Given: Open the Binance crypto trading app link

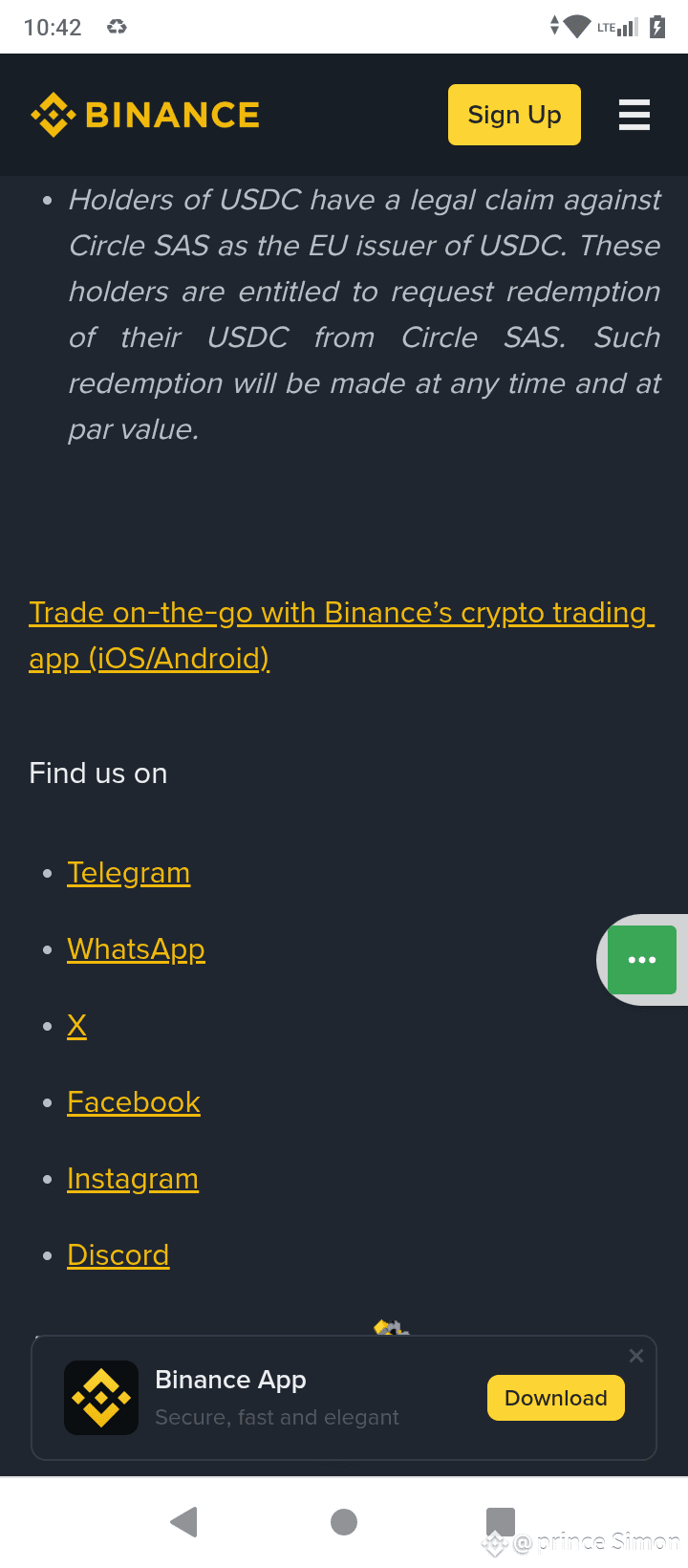Looking at the screenshot, I should coord(341,635).
